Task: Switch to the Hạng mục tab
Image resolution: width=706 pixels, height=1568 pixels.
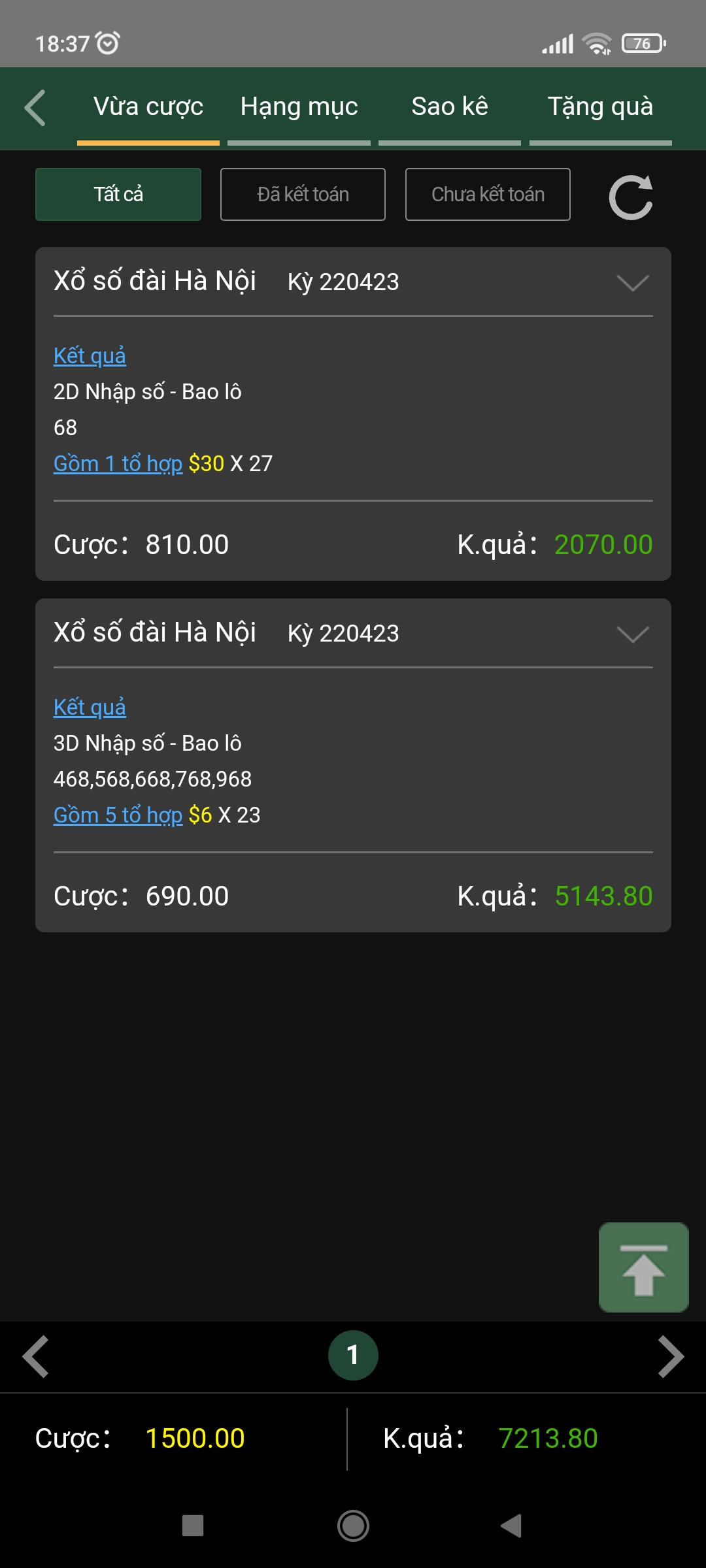Action: tap(299, 108)
